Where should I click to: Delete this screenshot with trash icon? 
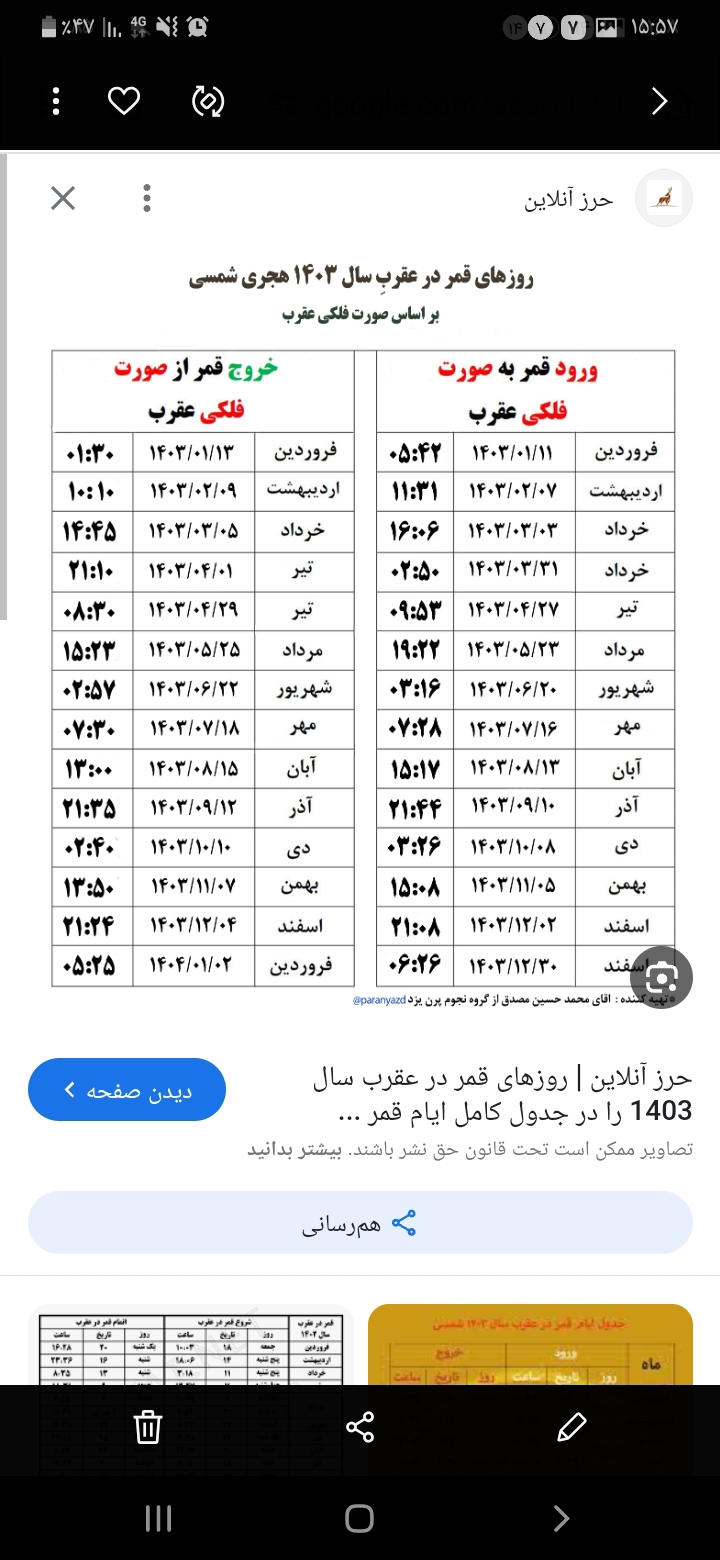pyautogui.click(x=148, y=1427)
